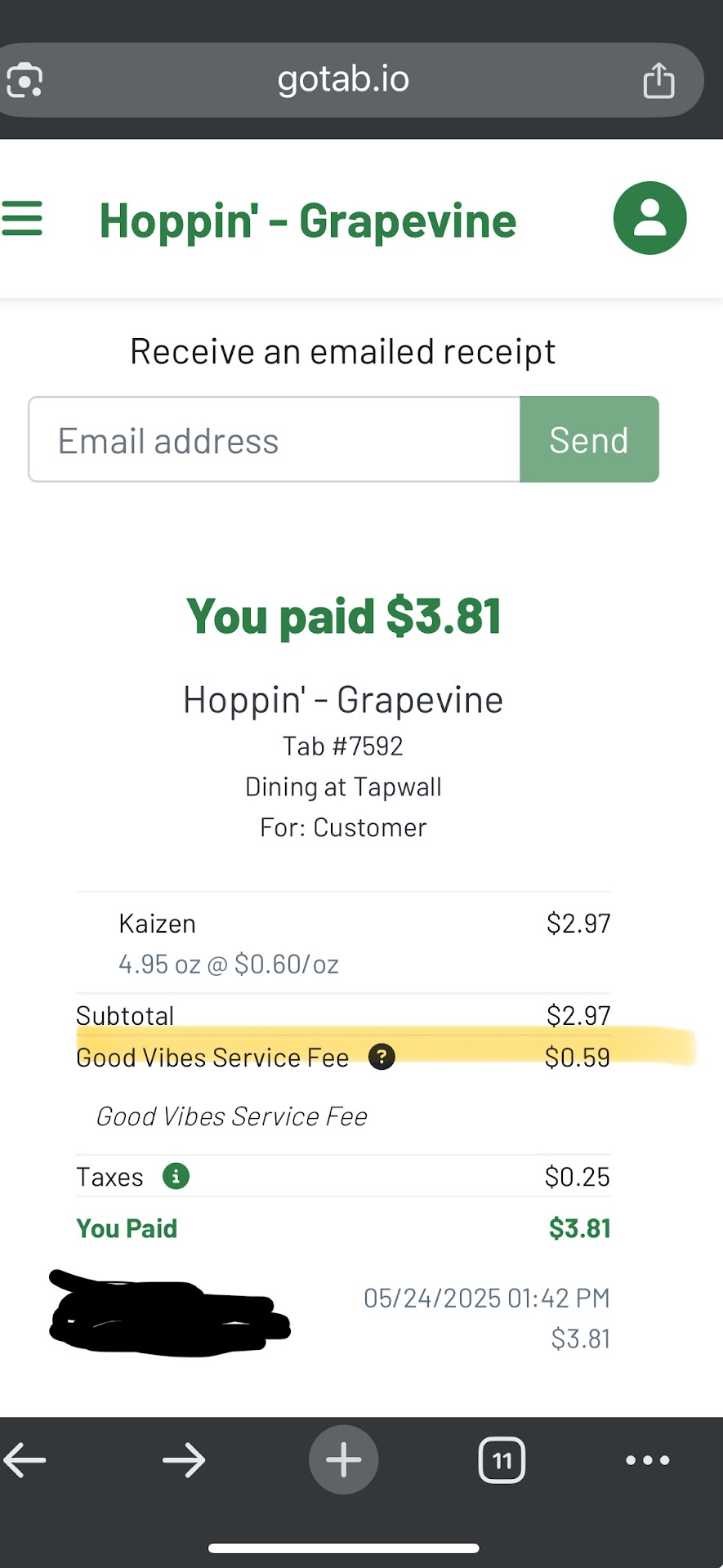
Task: Open the browser overflow menu
Action: tap(648, 1460)
